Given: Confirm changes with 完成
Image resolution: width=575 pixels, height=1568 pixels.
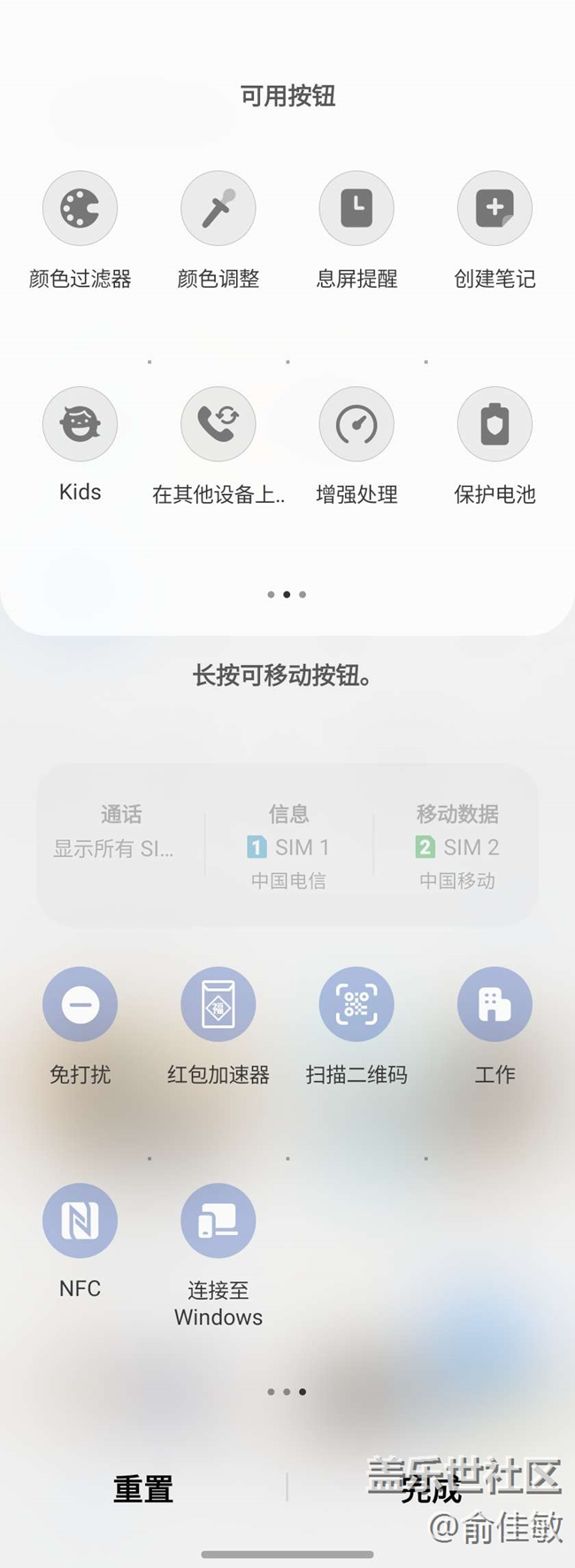Looking at the screenshot, I should pyautogui.click(x=431, y=1489).
